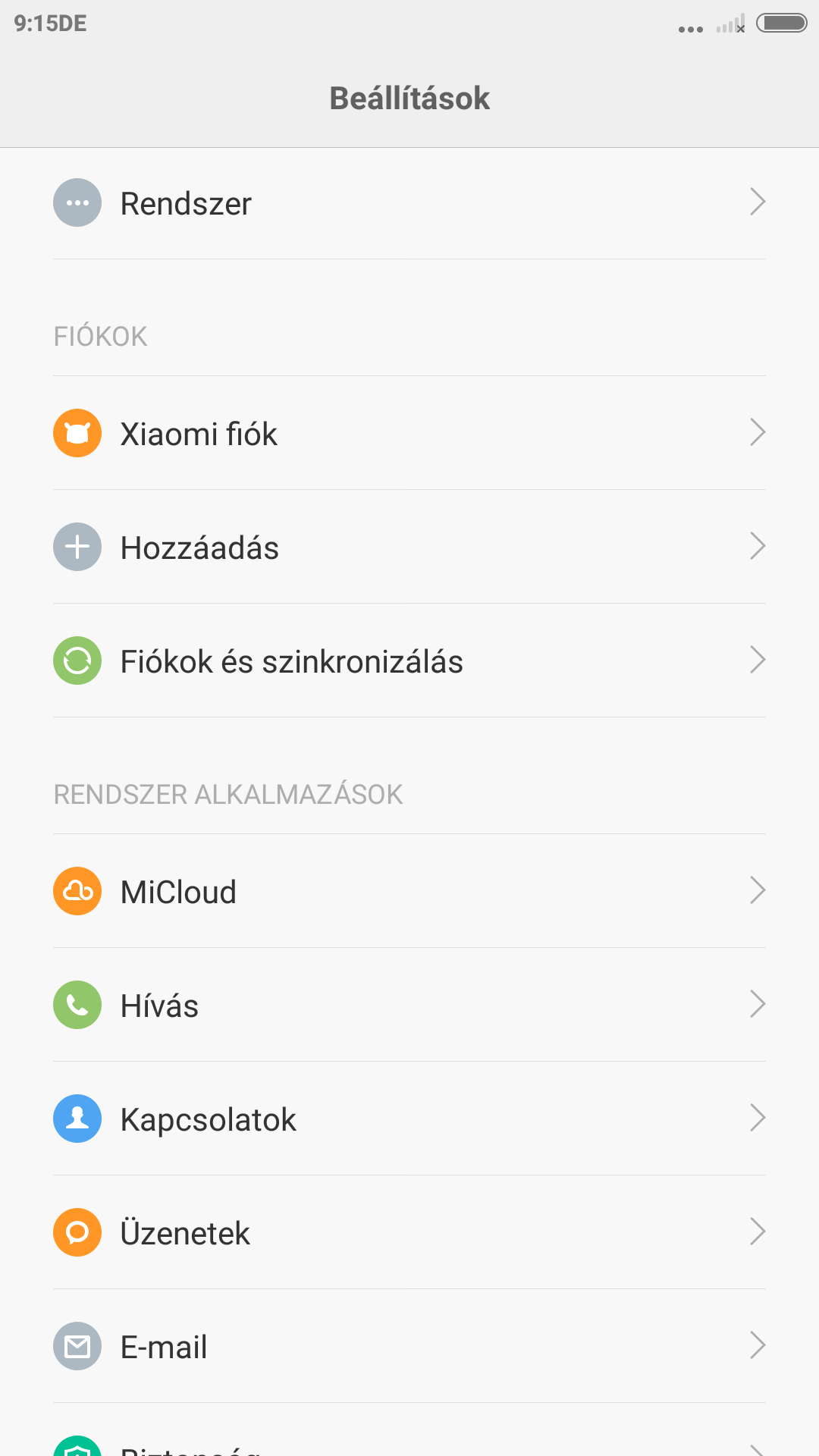Open the E-mail settings row
819x1456 pixels.
tap(409, 1347)
